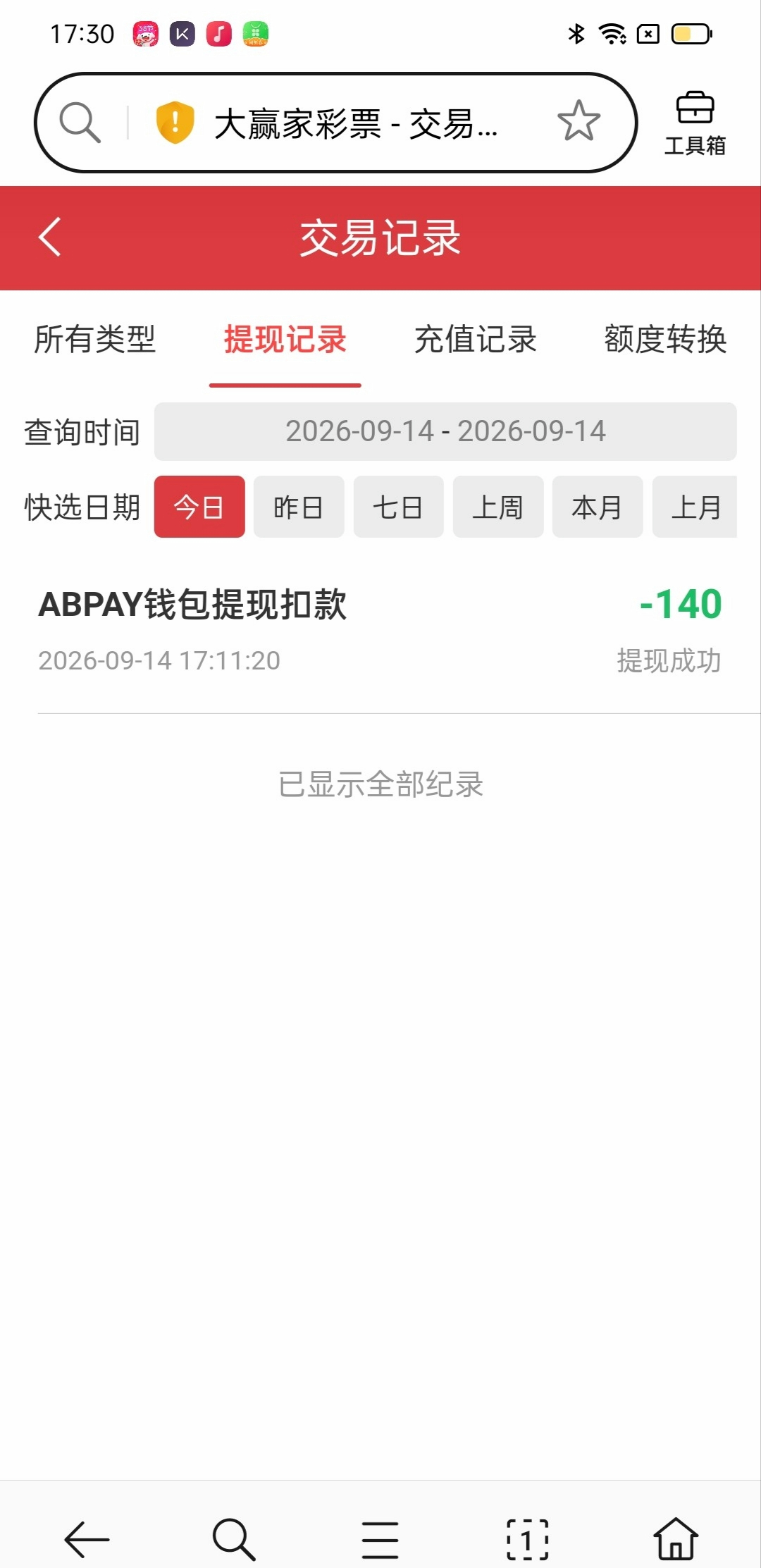Choose the 本月 quick date option
This screenshot has width=761, height=1568.
(x=598, y=507)
